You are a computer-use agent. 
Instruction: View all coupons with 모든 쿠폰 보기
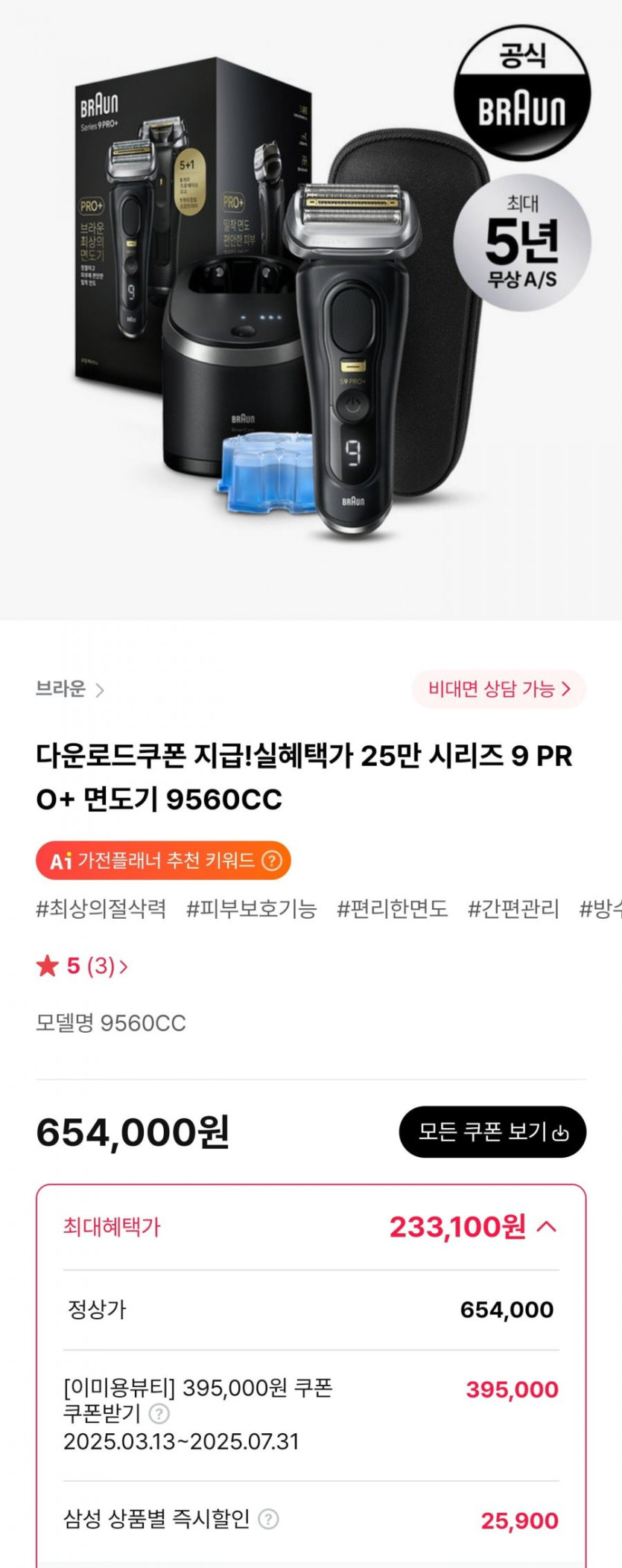tap(492, 1132)
